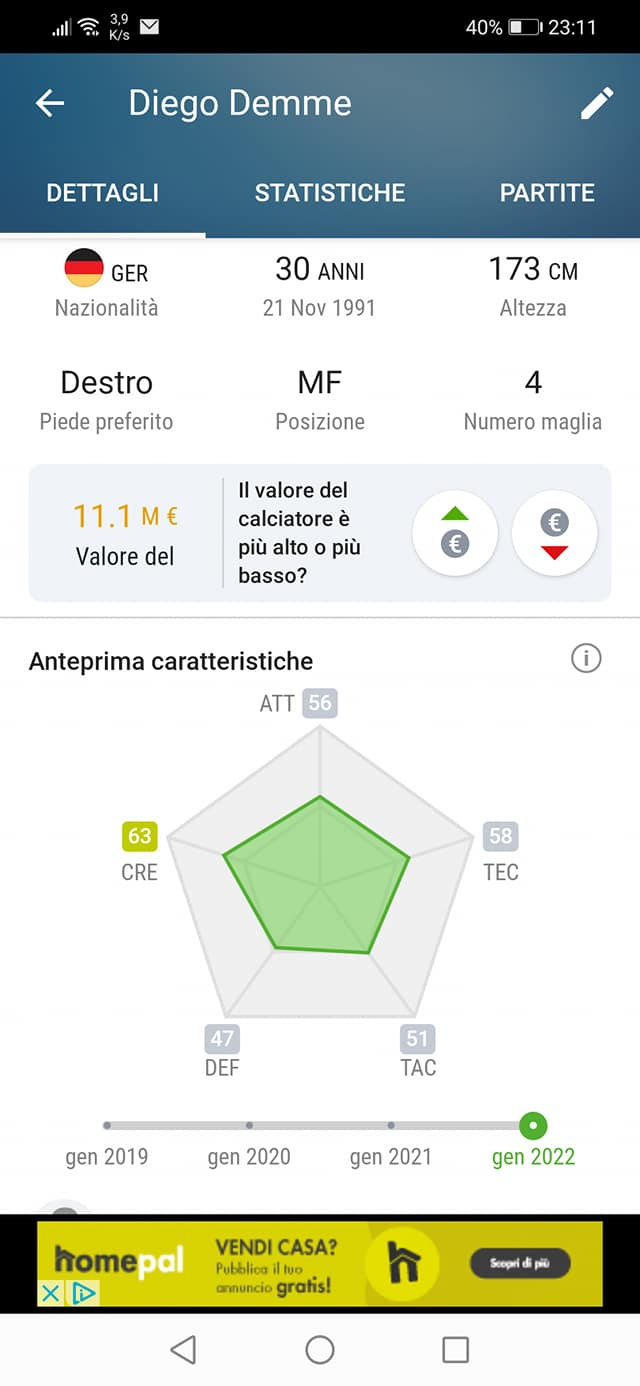Close the homepal ad banner

point(50,1293)
